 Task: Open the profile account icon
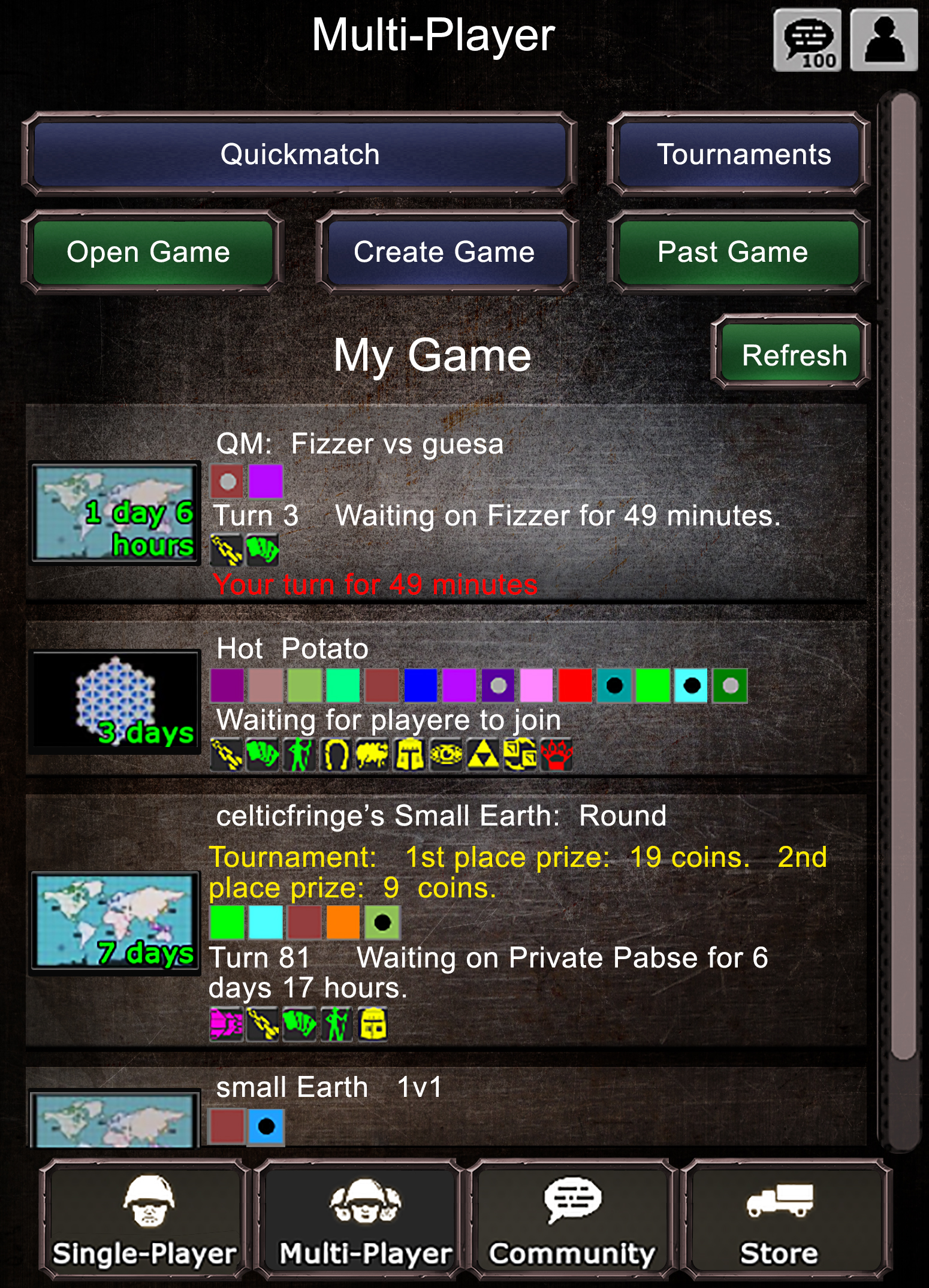(885, 41)
